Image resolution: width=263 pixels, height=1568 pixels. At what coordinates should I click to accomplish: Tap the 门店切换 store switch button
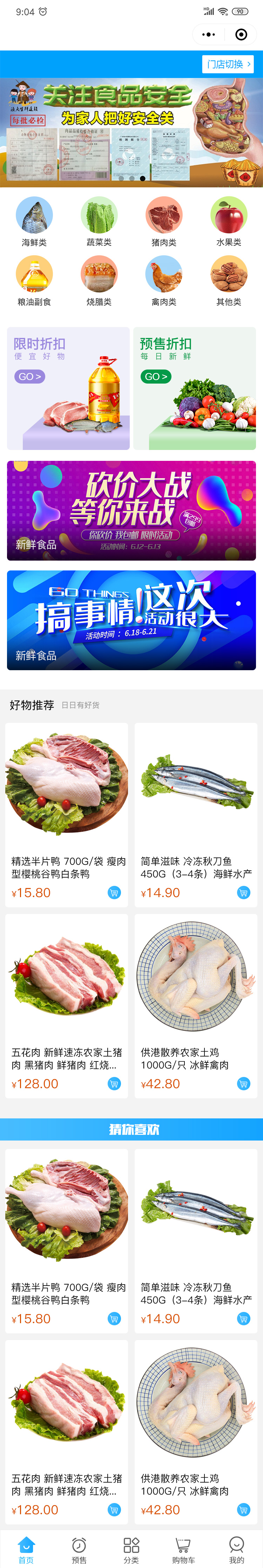tap(228, 64)
